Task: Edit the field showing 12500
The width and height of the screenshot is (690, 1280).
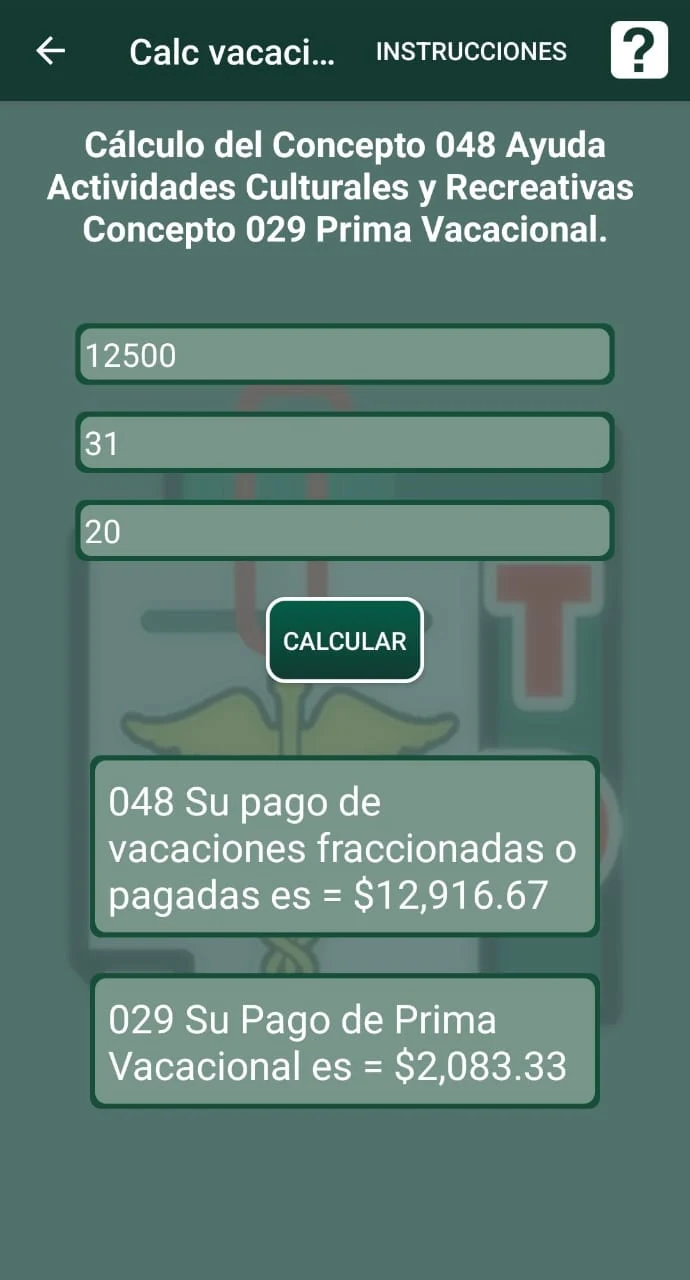Action: click(345, 354)
